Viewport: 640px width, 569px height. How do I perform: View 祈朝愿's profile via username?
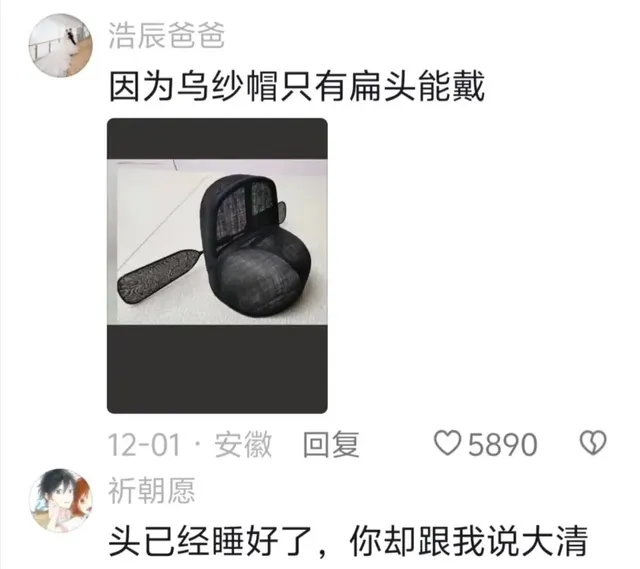click(x=150, y=491)
